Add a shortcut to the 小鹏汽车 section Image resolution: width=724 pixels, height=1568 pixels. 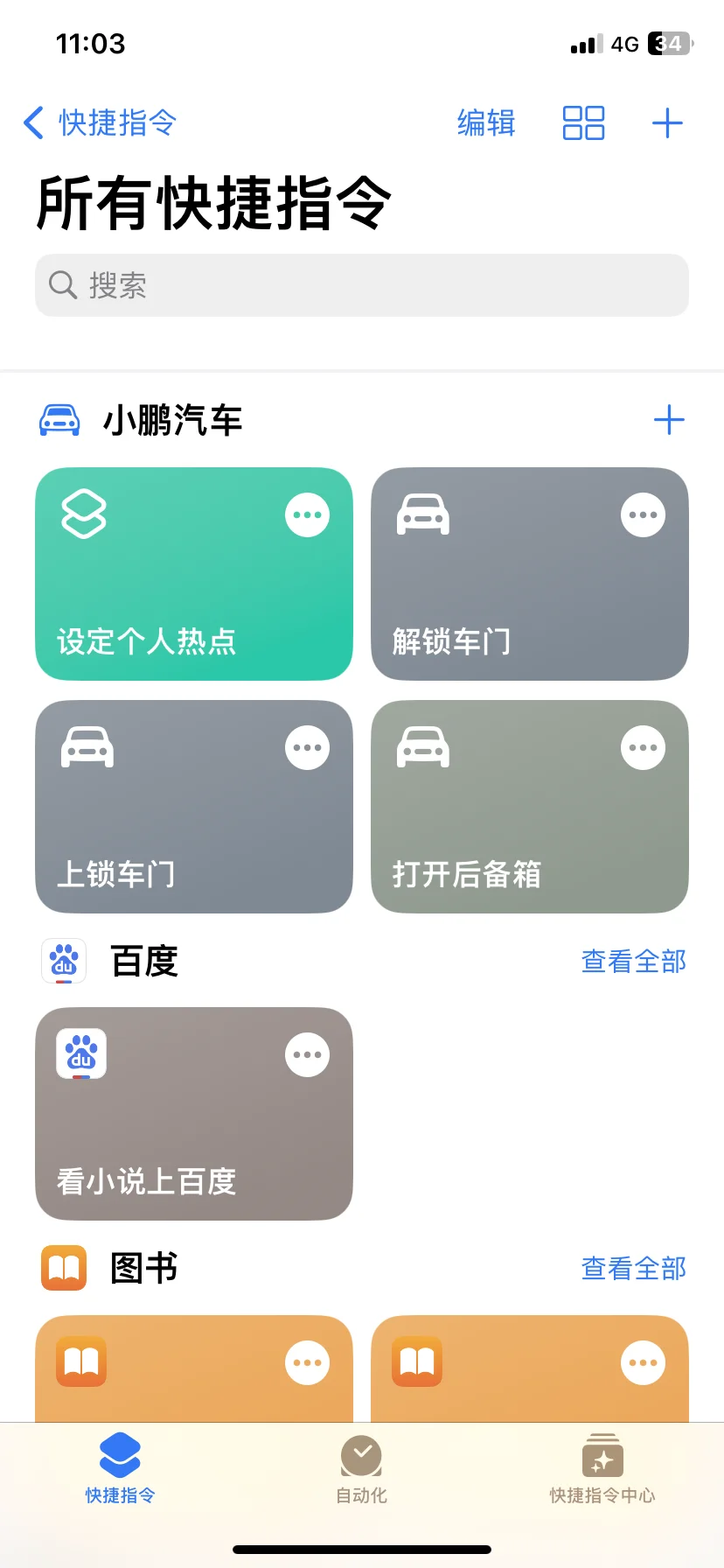click(x=669, y=420)
